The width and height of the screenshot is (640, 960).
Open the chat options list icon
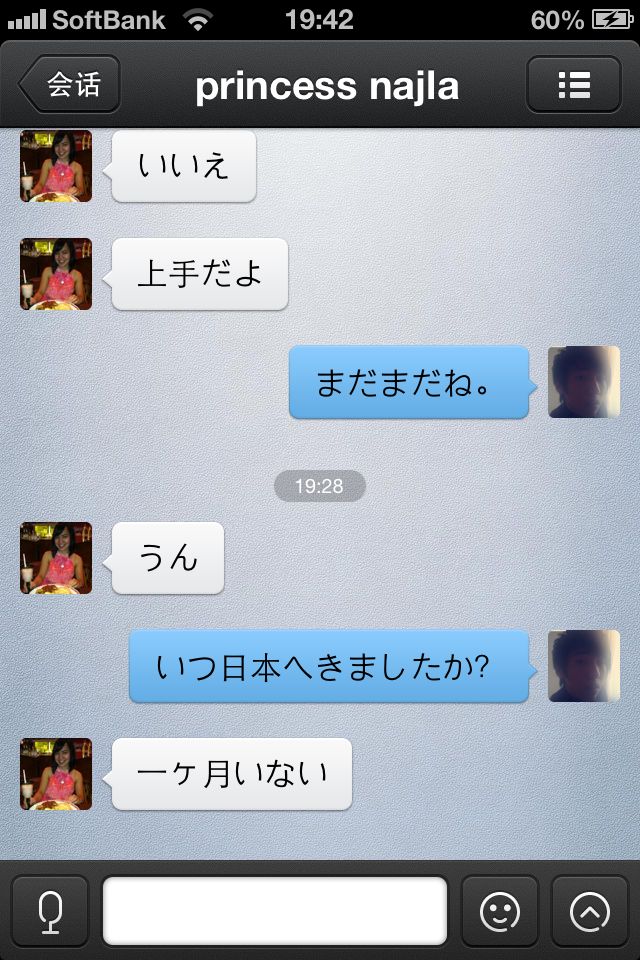[x=573, y=85]
